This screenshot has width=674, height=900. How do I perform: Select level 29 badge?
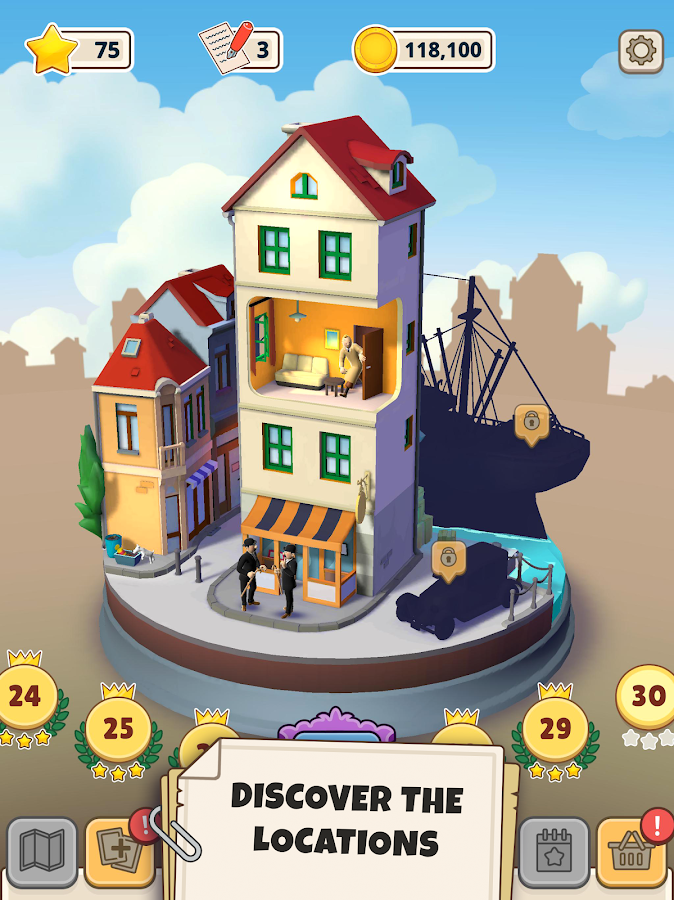click(554, 728)
